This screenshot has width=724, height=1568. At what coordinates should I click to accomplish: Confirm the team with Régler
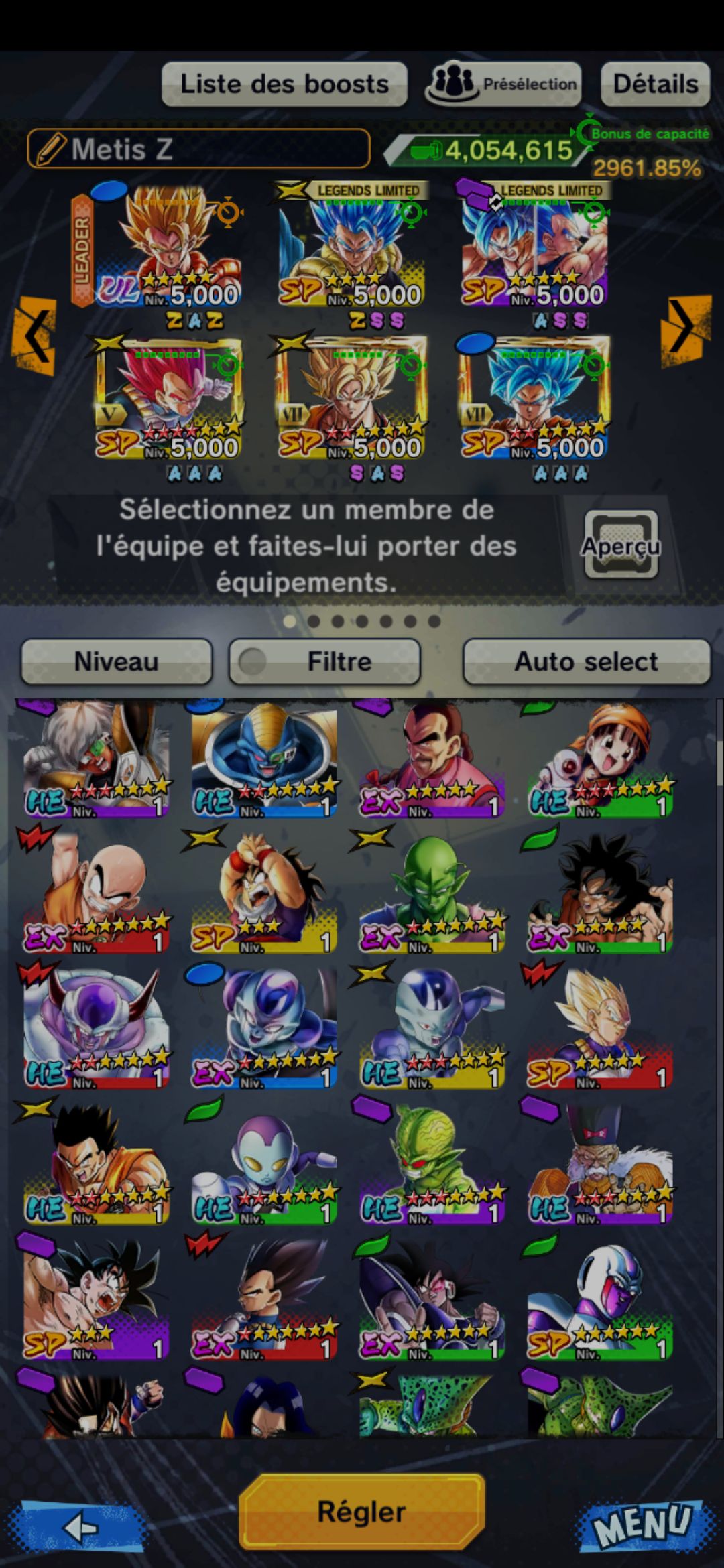361,1512
